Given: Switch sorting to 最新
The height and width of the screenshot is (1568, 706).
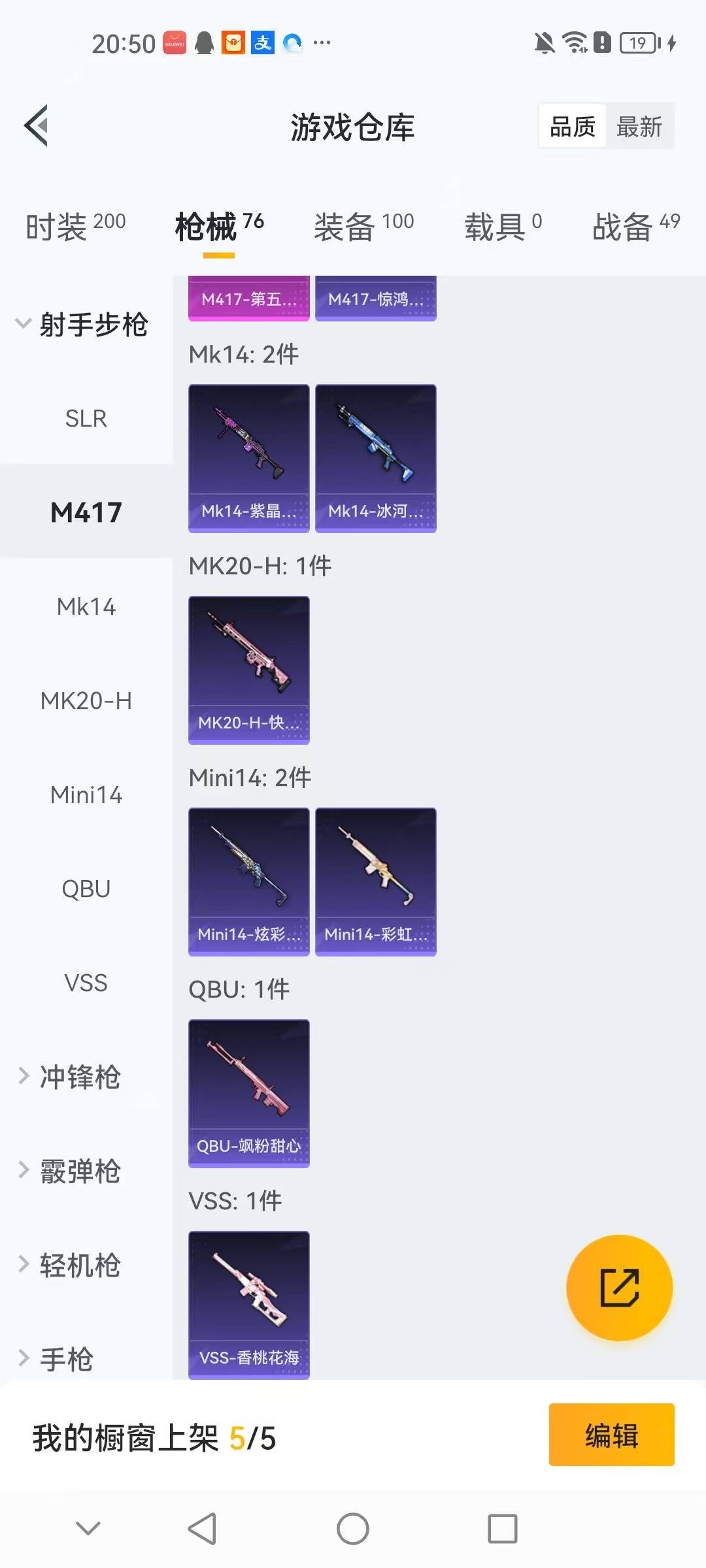Looking at the screenshot, I should click(x=641, y=126).
